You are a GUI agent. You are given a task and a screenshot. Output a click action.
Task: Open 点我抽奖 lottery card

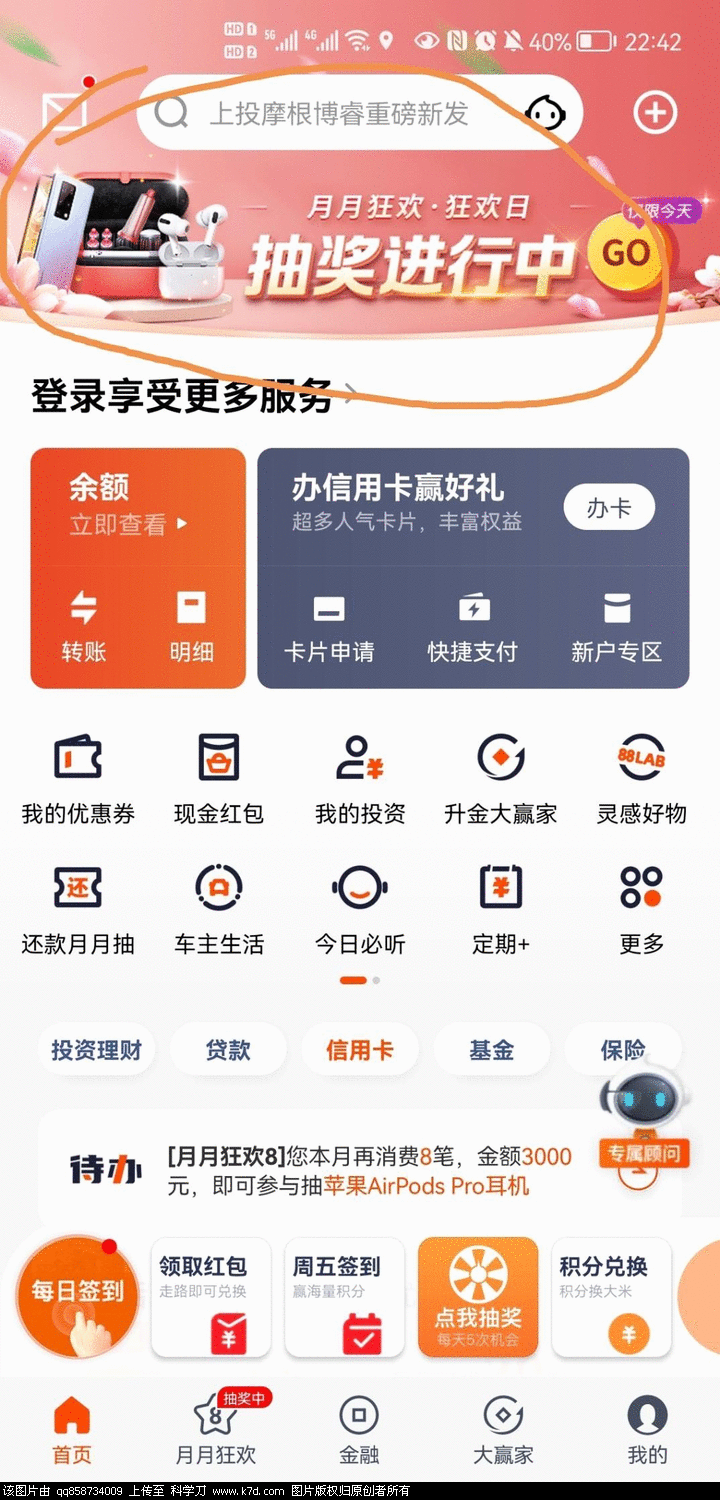[478, 1297]
